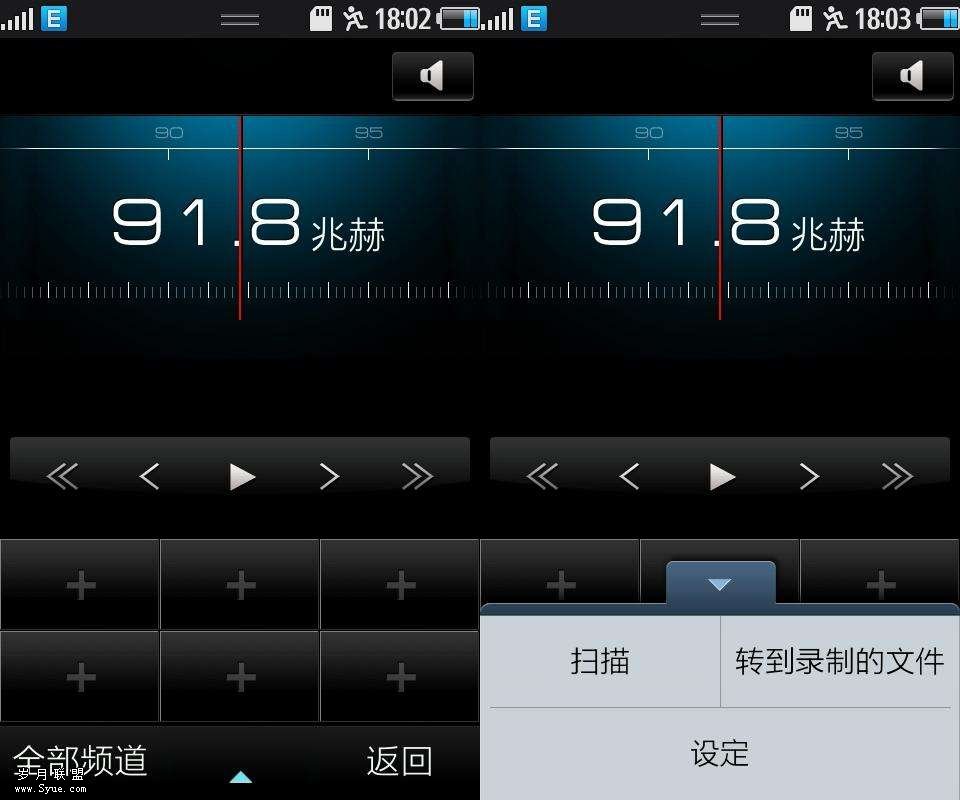Image resolution: width=960 pixels, height=800 pixels.
Task: Collapse the options panel with down arrow
Action: click(x=720, y=584)
